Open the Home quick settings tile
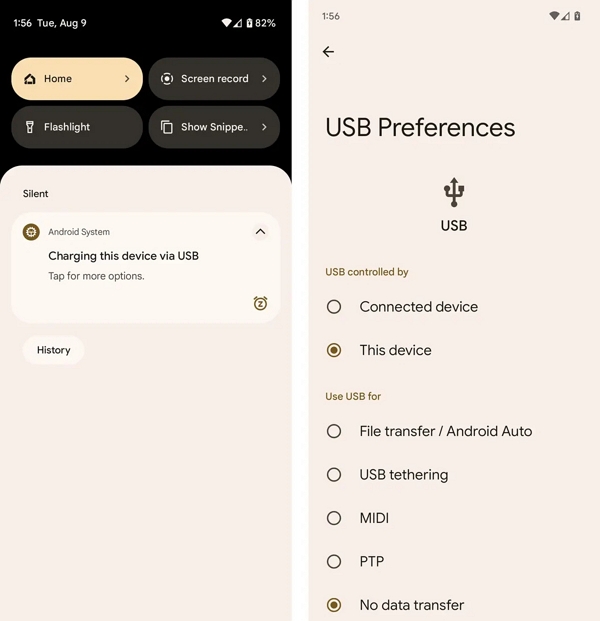 pyautogui.click(x=76, y=79)
